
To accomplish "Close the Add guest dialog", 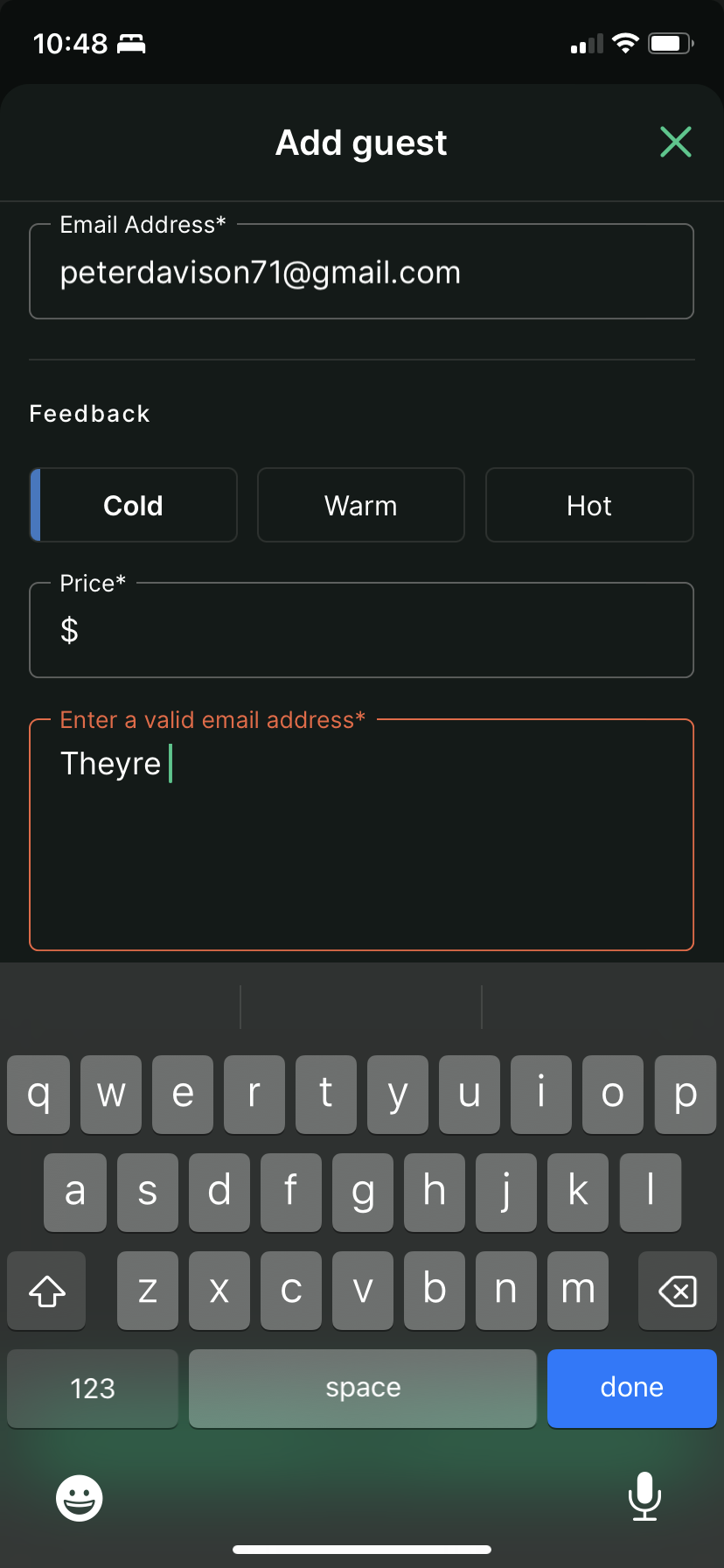I will click(x=675, y=142).
